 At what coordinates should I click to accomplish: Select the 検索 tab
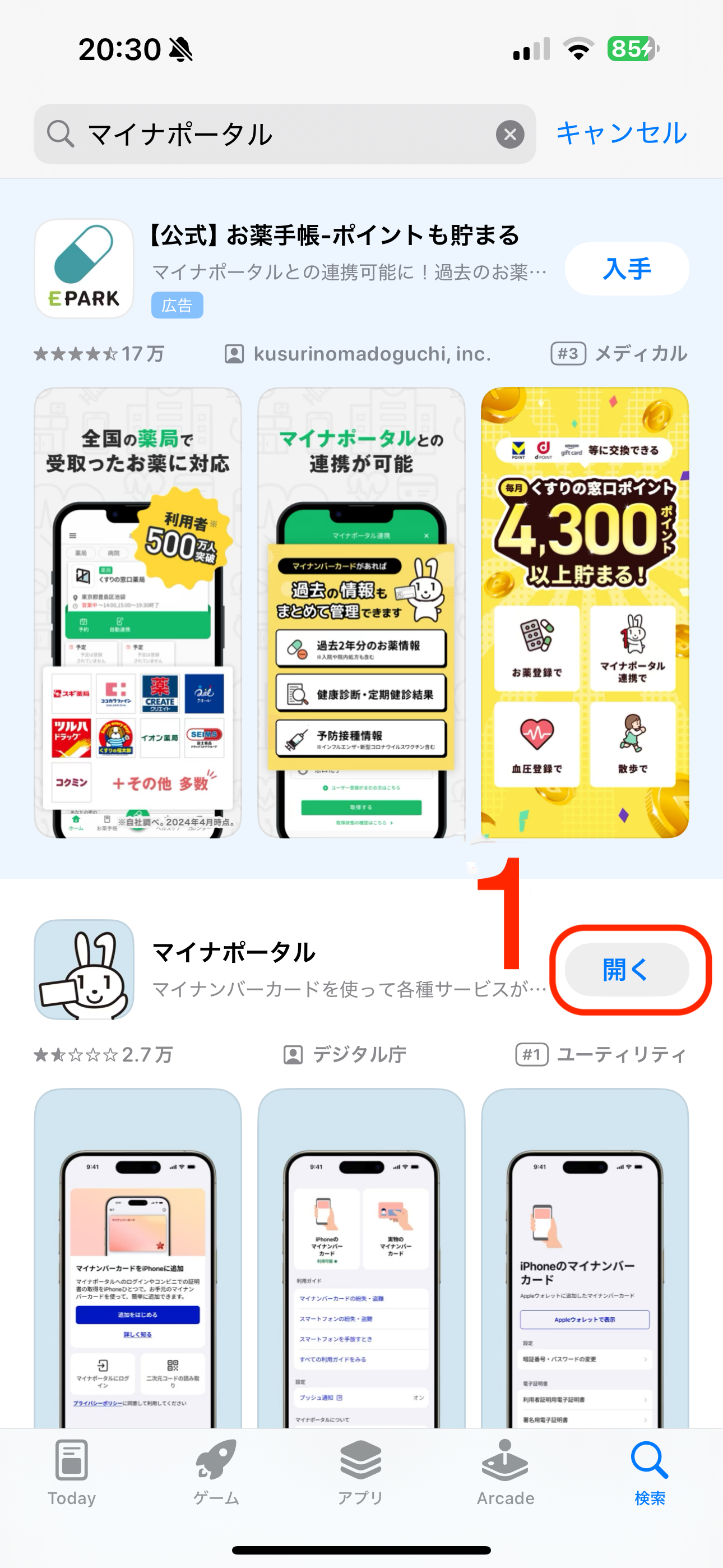click(650, 1472)
